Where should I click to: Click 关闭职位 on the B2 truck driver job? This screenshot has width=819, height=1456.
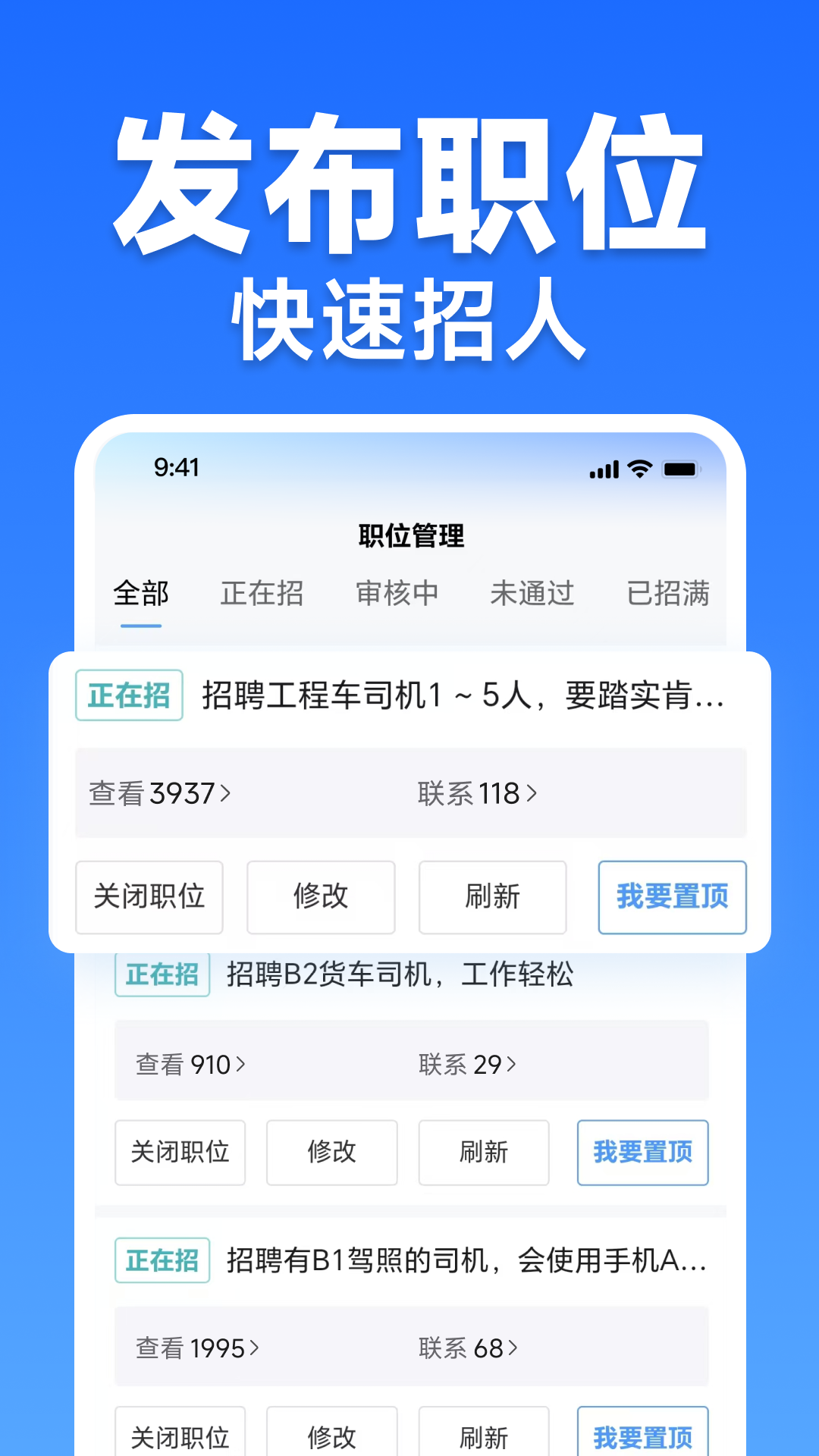coord(180,1153)
